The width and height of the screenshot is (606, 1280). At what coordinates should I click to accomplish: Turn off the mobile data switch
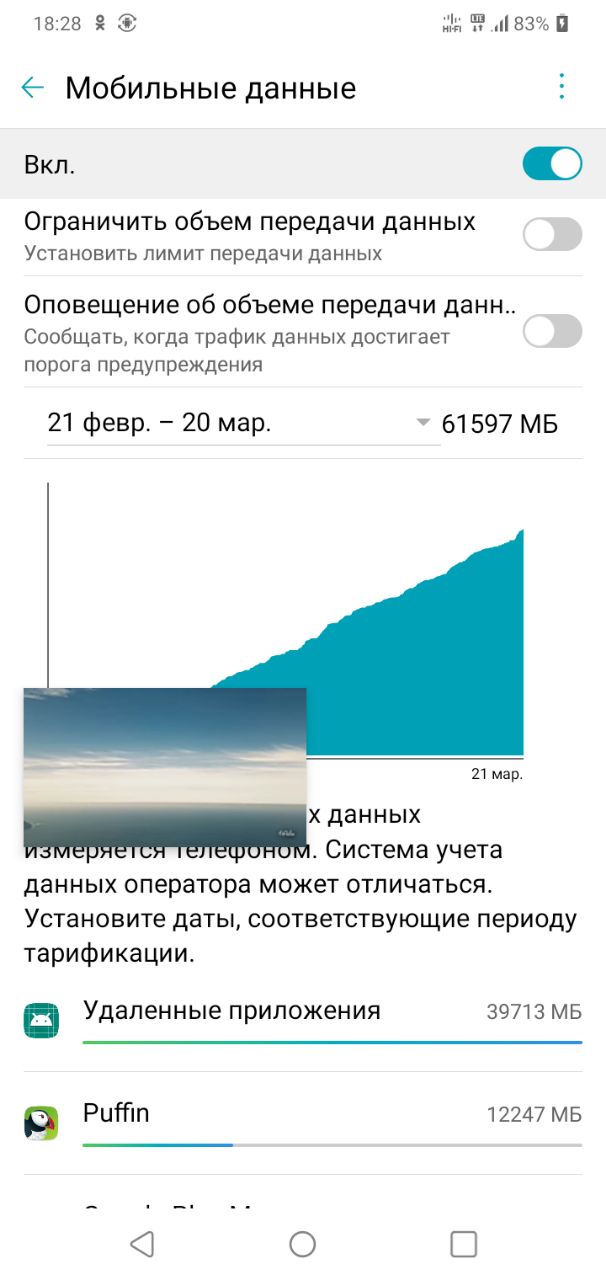(552, 164)
